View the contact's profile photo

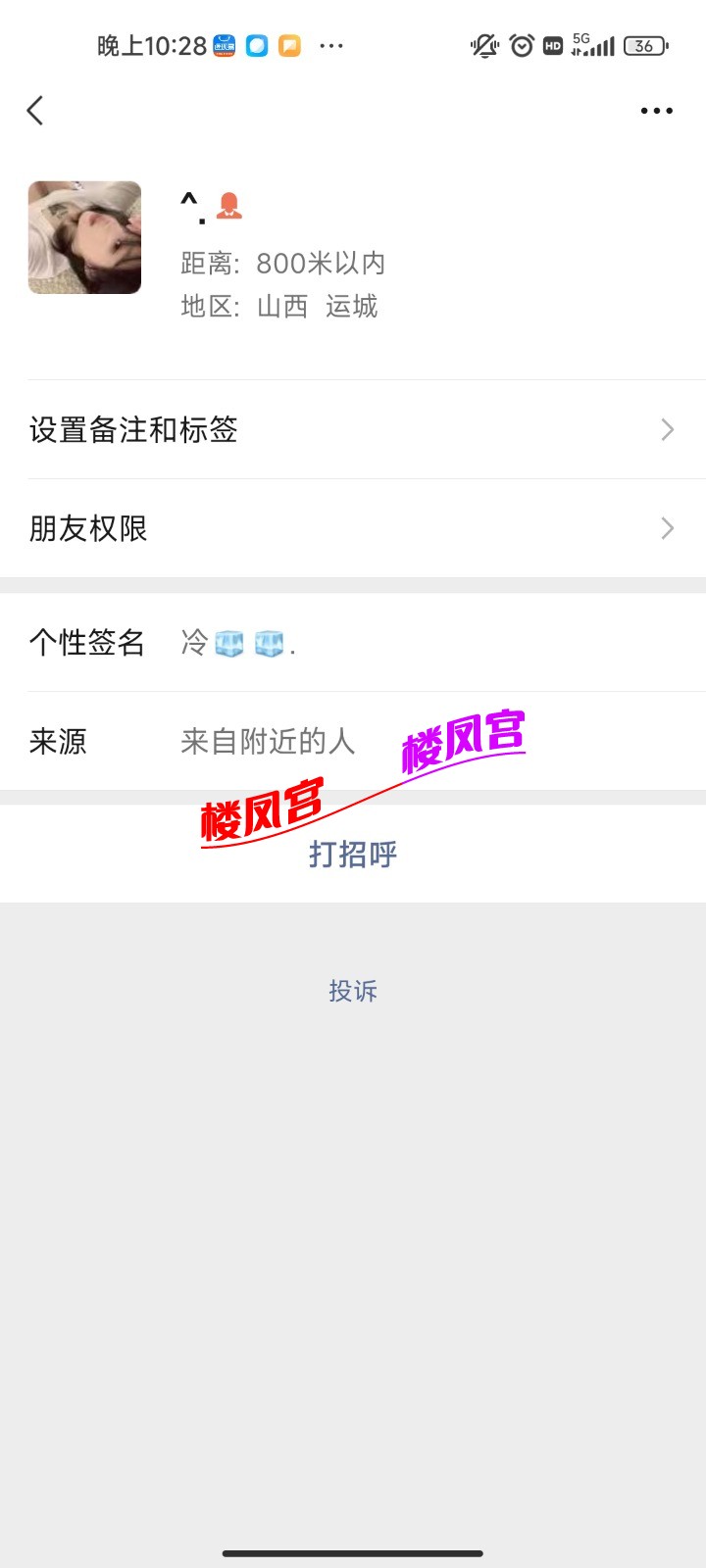[x=84, y=237]
